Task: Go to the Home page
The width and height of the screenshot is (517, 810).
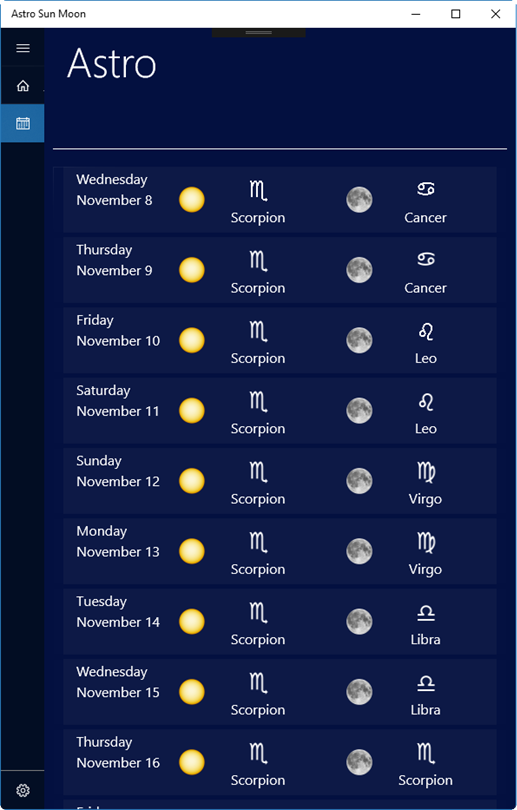Action: coord(23,86)
